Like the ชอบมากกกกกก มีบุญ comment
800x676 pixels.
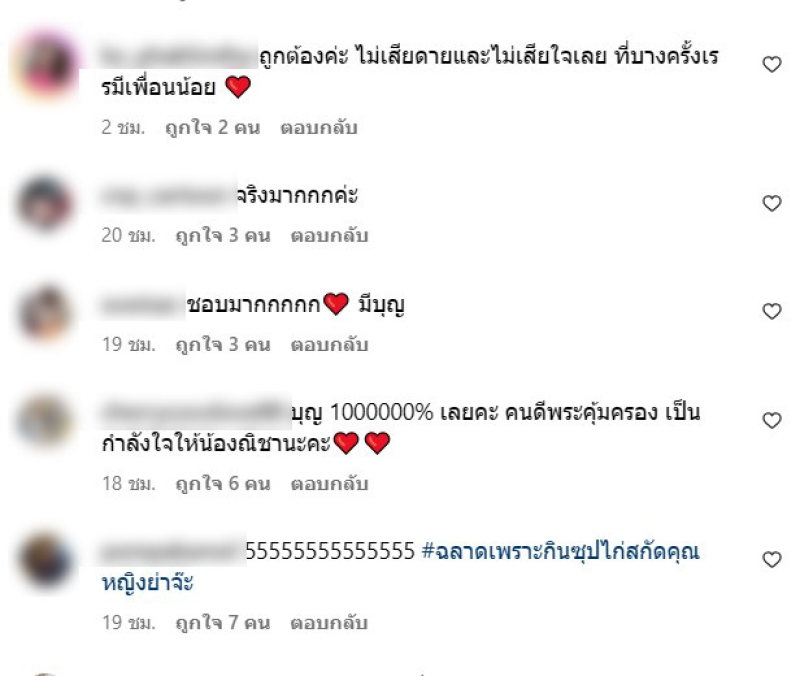pos(771,311)
